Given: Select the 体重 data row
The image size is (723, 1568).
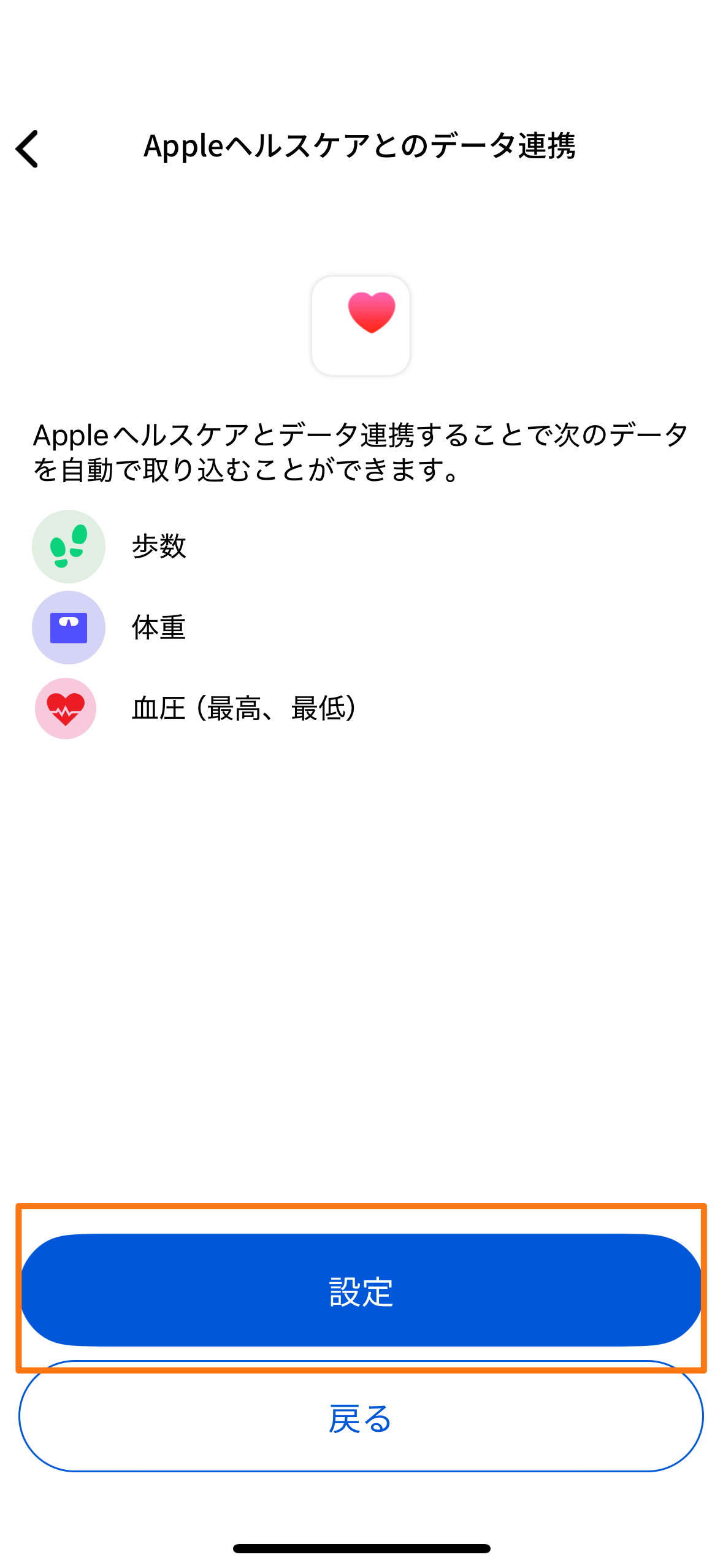Looking at the screenshot, I should (x=159, y=626).
